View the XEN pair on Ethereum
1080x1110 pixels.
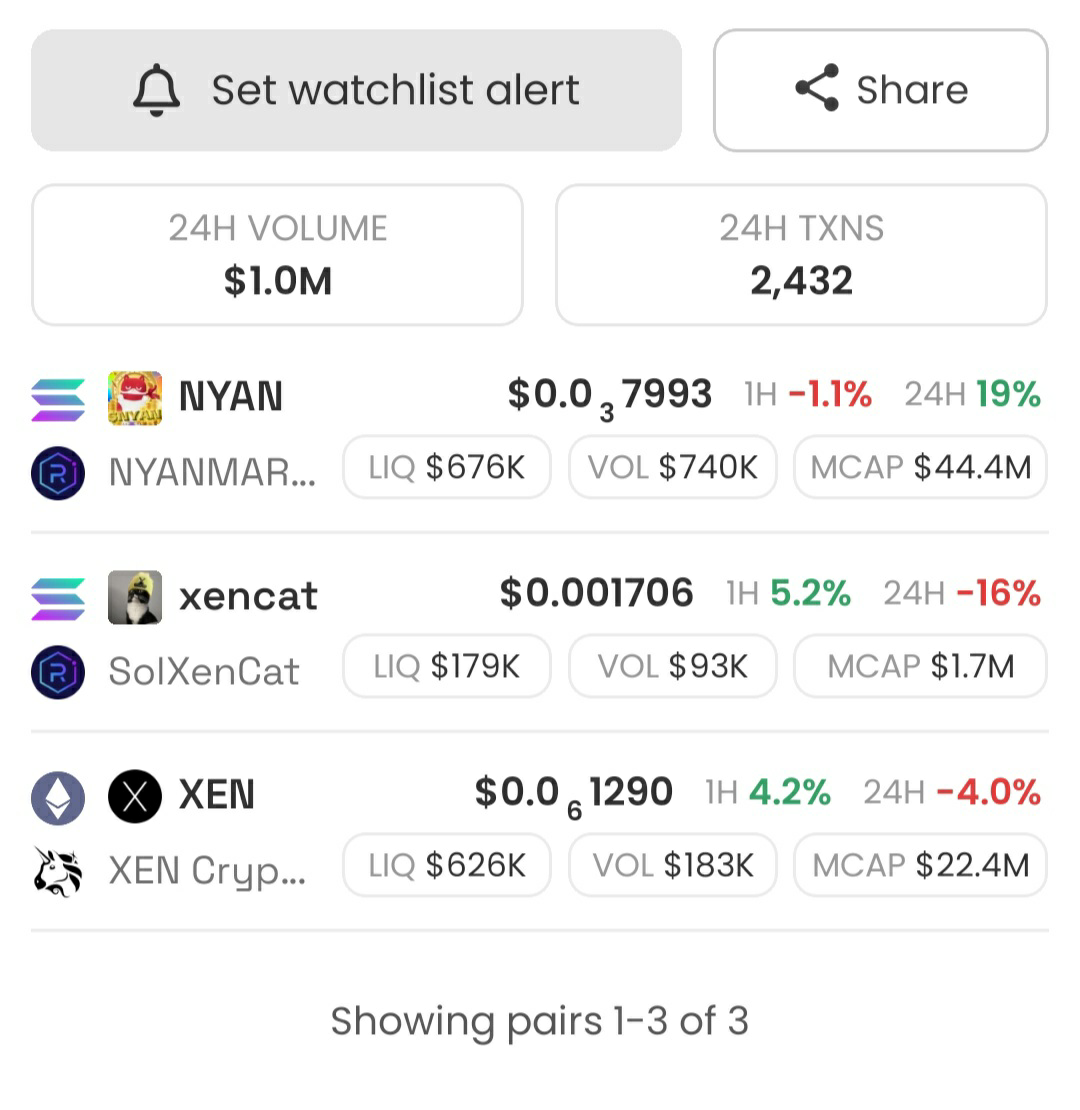[217, 796]
